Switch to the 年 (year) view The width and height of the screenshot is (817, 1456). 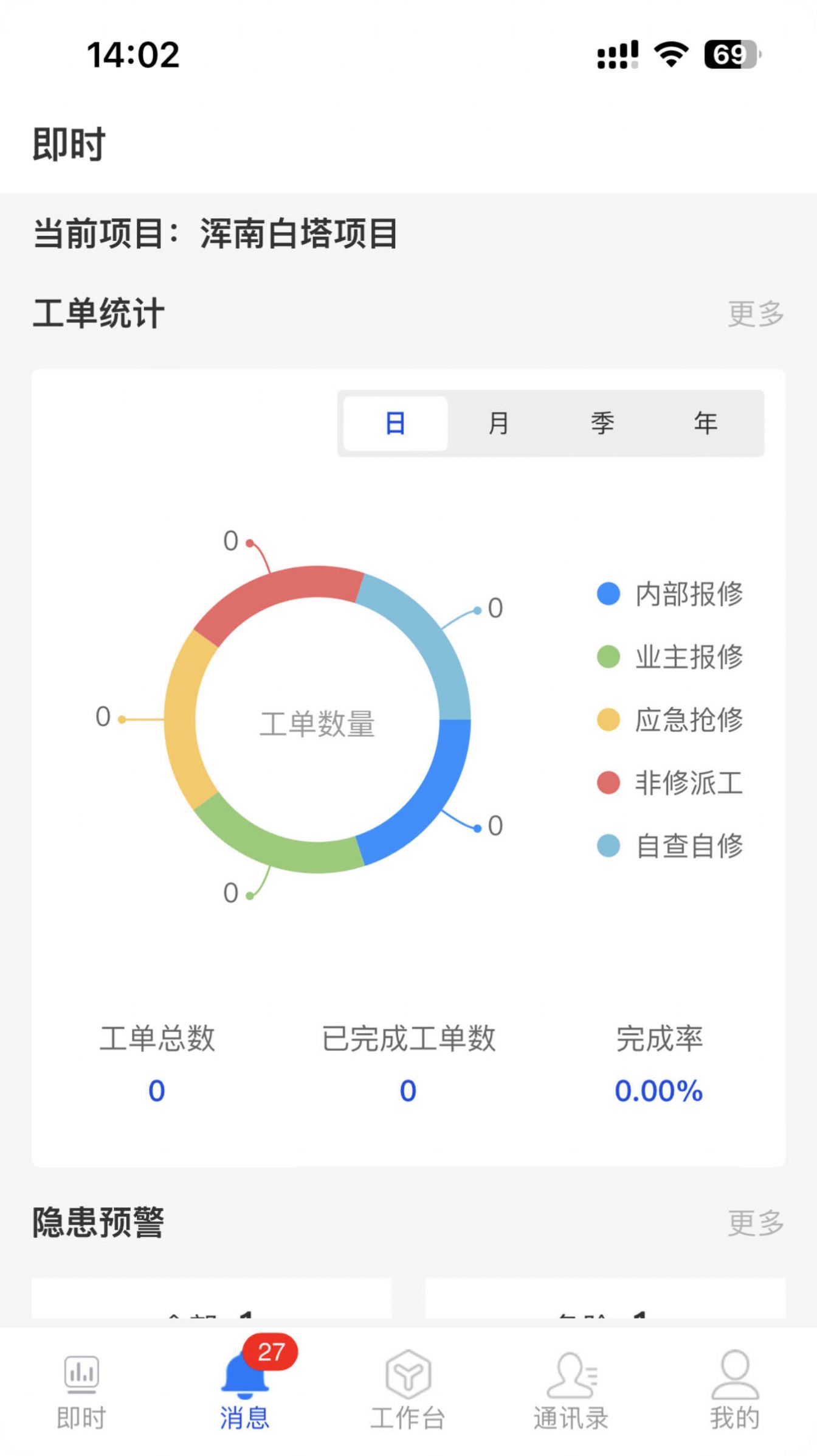coord(706,423)
